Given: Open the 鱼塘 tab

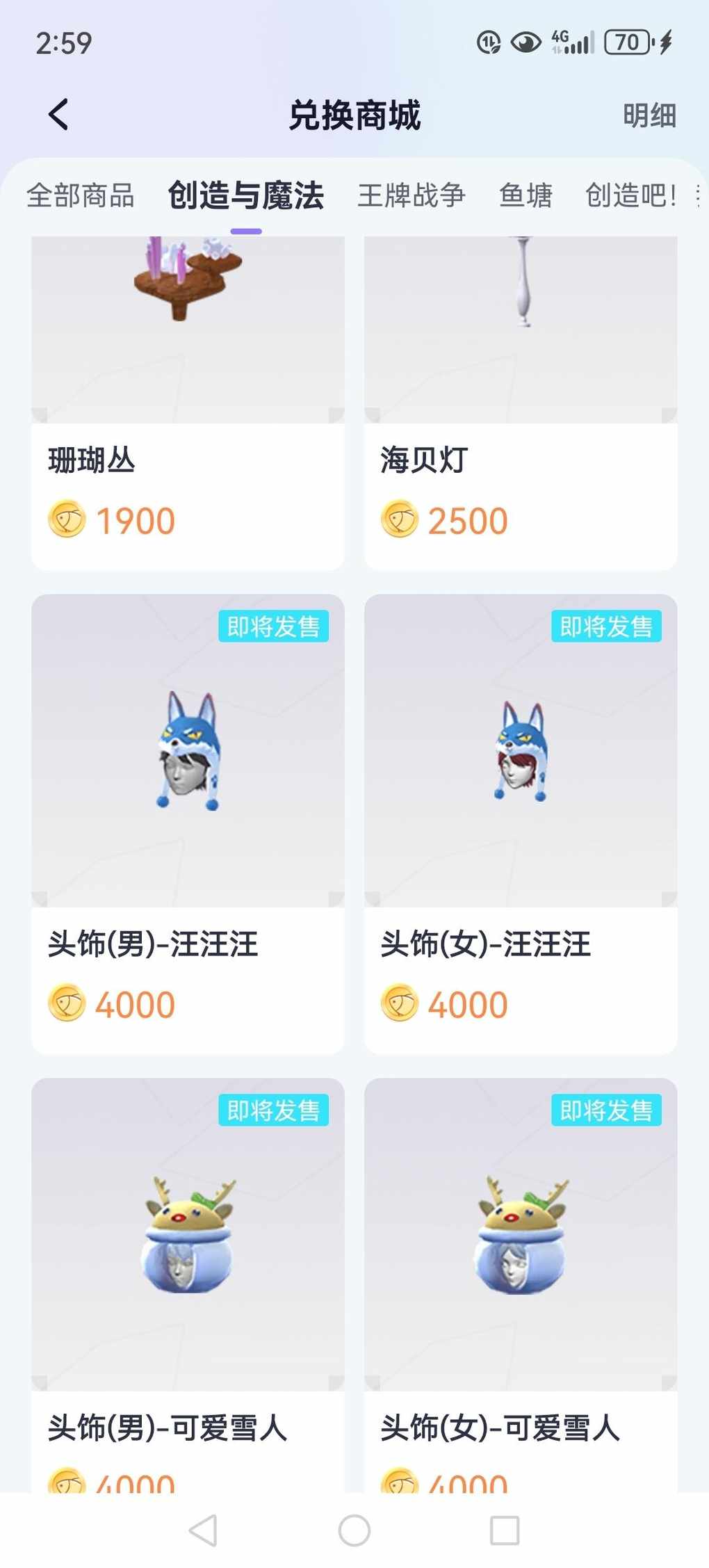Looking at the screenshot, I should (x=525, y=195).
